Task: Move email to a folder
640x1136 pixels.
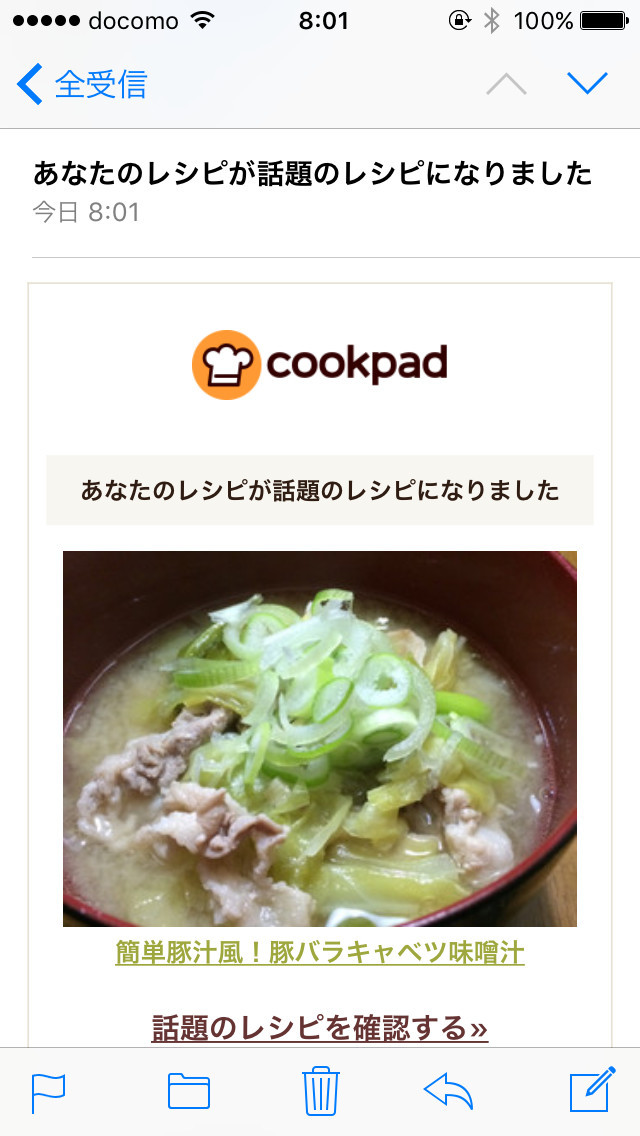Action: tap(188, 1091)
